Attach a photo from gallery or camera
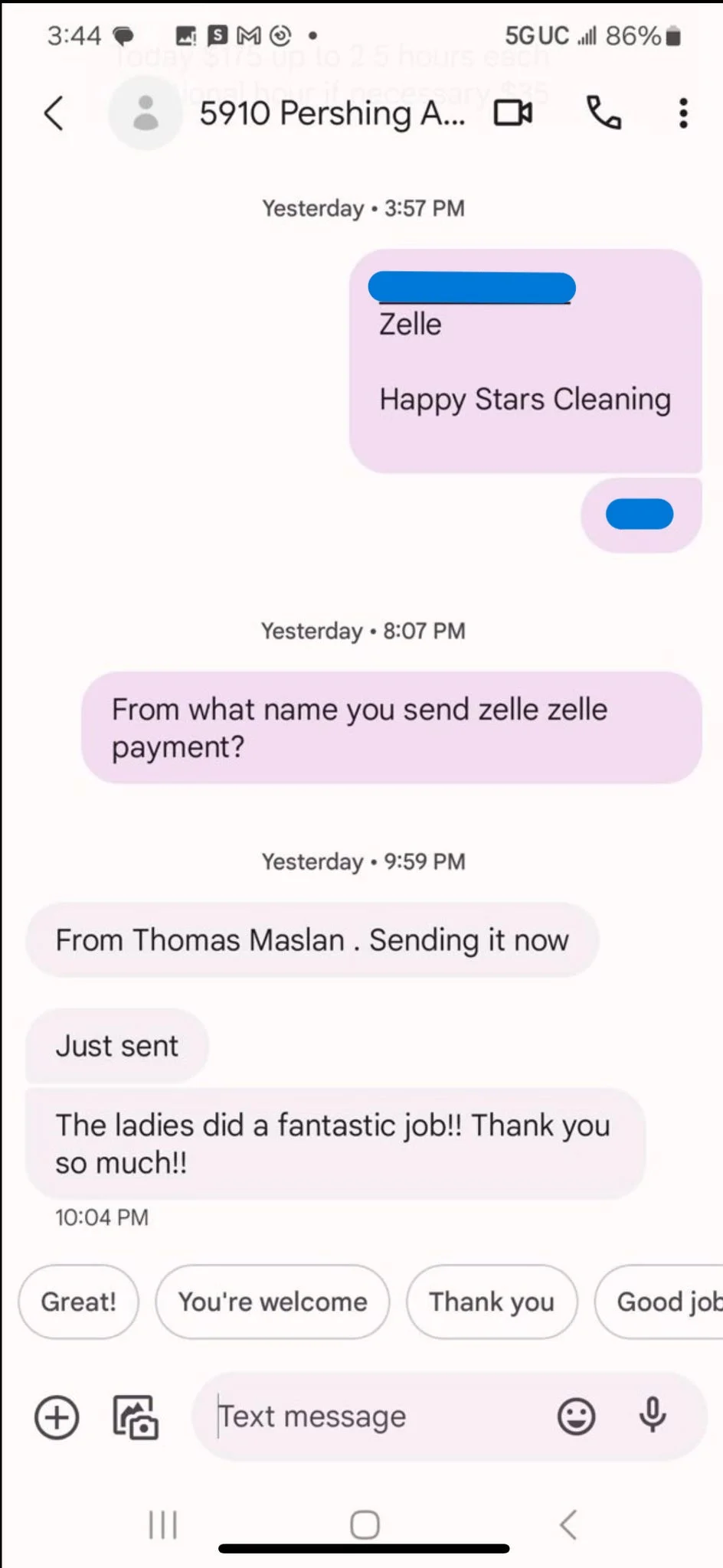The height and width of the screenshot is (1568, 723). tap(136, 1417)
